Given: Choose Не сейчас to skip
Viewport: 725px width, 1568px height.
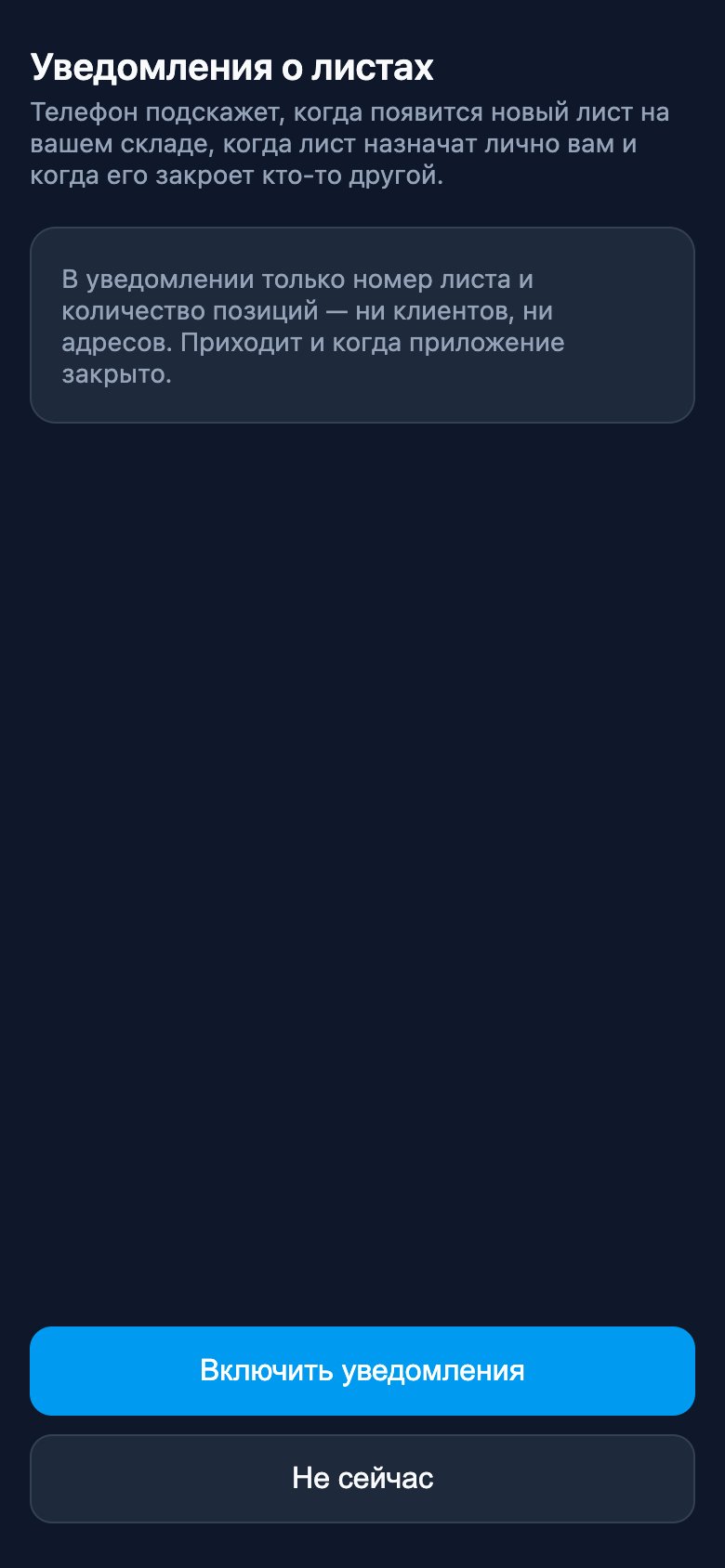Looking at the screenshot, I should pyautogui.click(x=362, y=1479).
